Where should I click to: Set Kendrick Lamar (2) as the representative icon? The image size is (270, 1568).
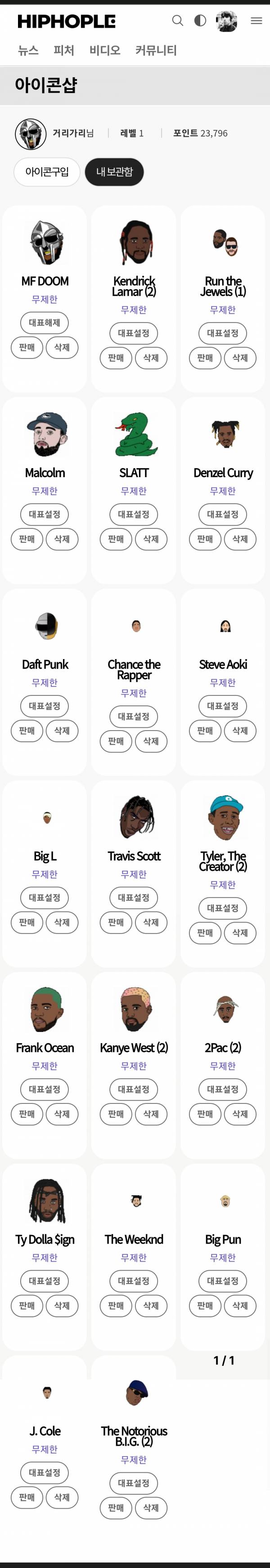tap(134, 333)
